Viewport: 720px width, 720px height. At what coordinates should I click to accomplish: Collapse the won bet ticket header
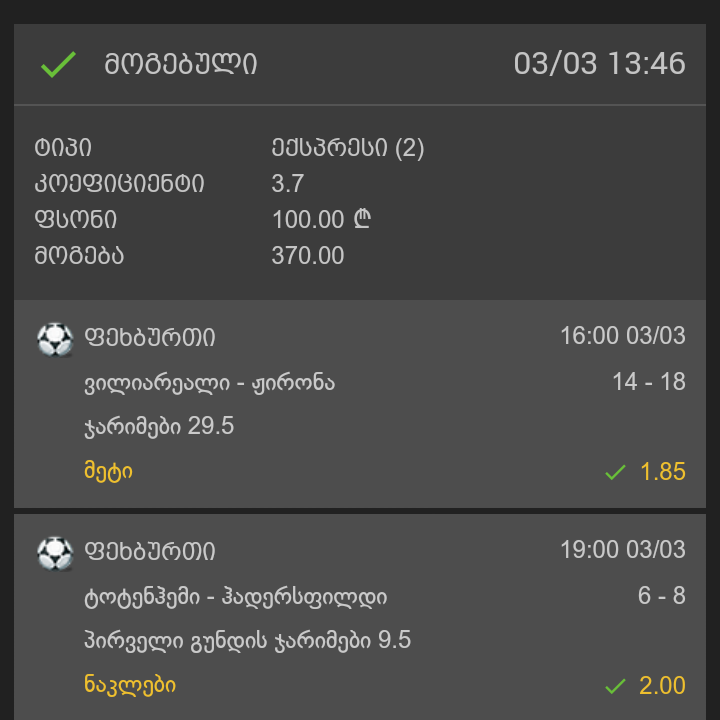pyautogui.click(x=360, y=64)
